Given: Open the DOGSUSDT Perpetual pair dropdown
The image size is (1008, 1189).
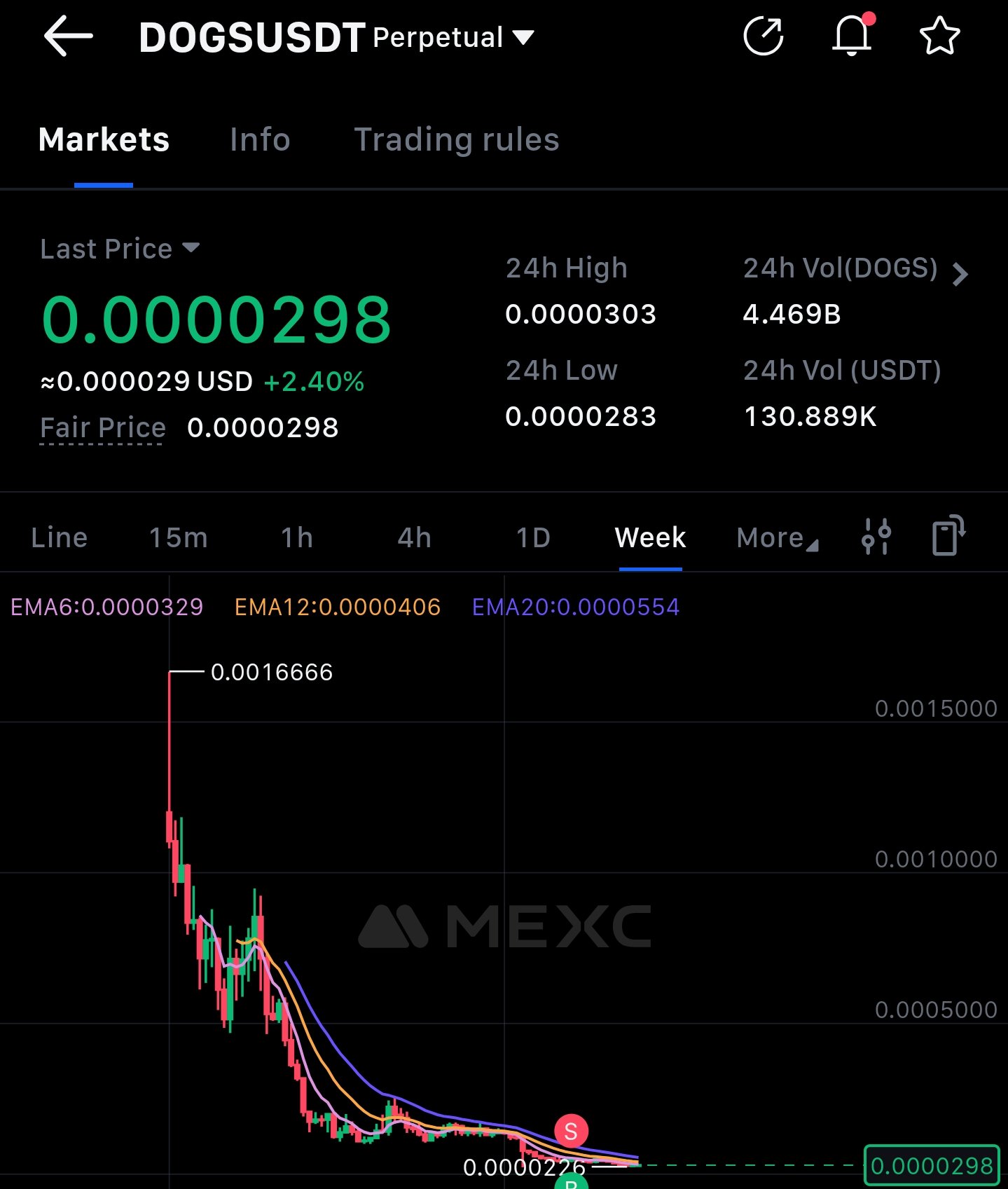Looking at the screenshot, I should pyautogui.click(x=336, y=37).
